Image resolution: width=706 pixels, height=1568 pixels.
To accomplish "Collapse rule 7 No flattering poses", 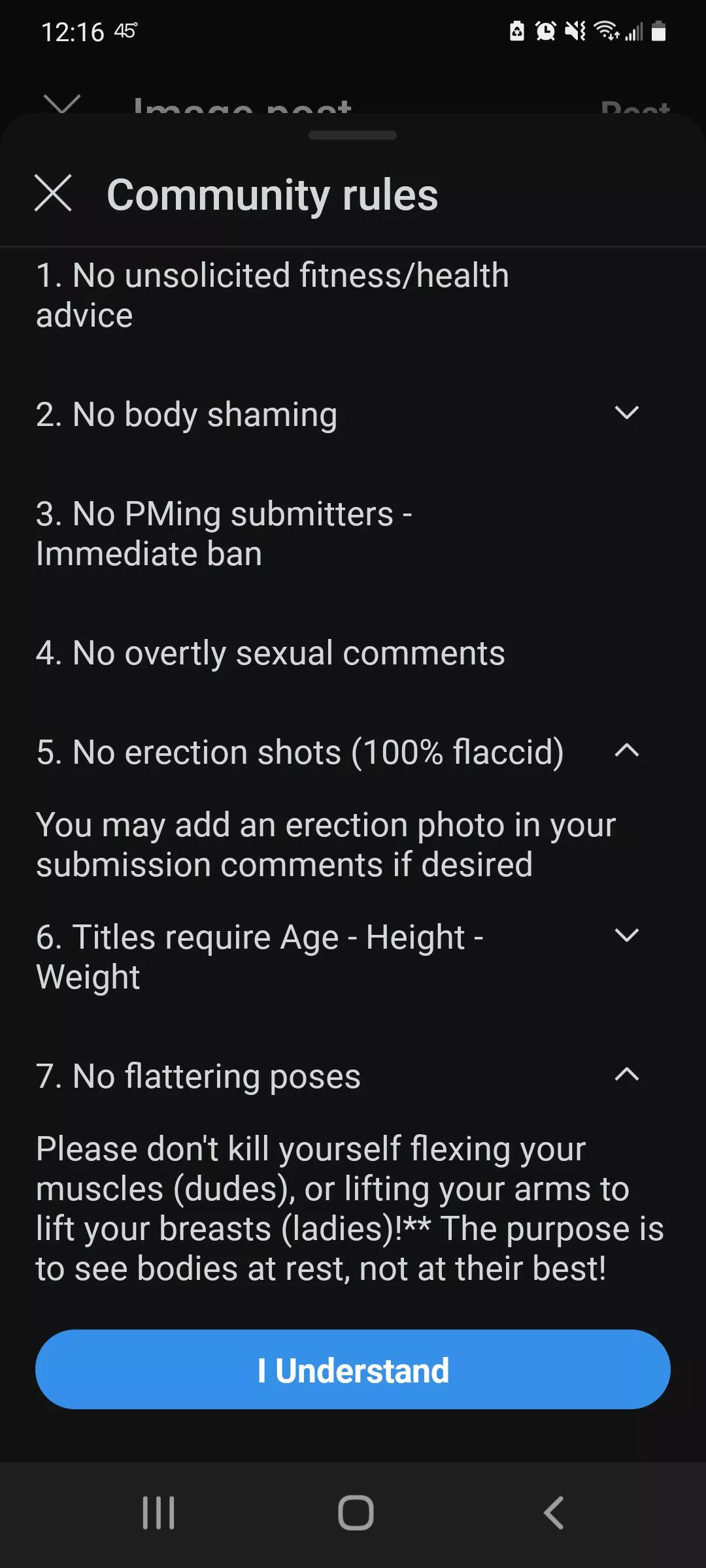I will [626, 1075].
